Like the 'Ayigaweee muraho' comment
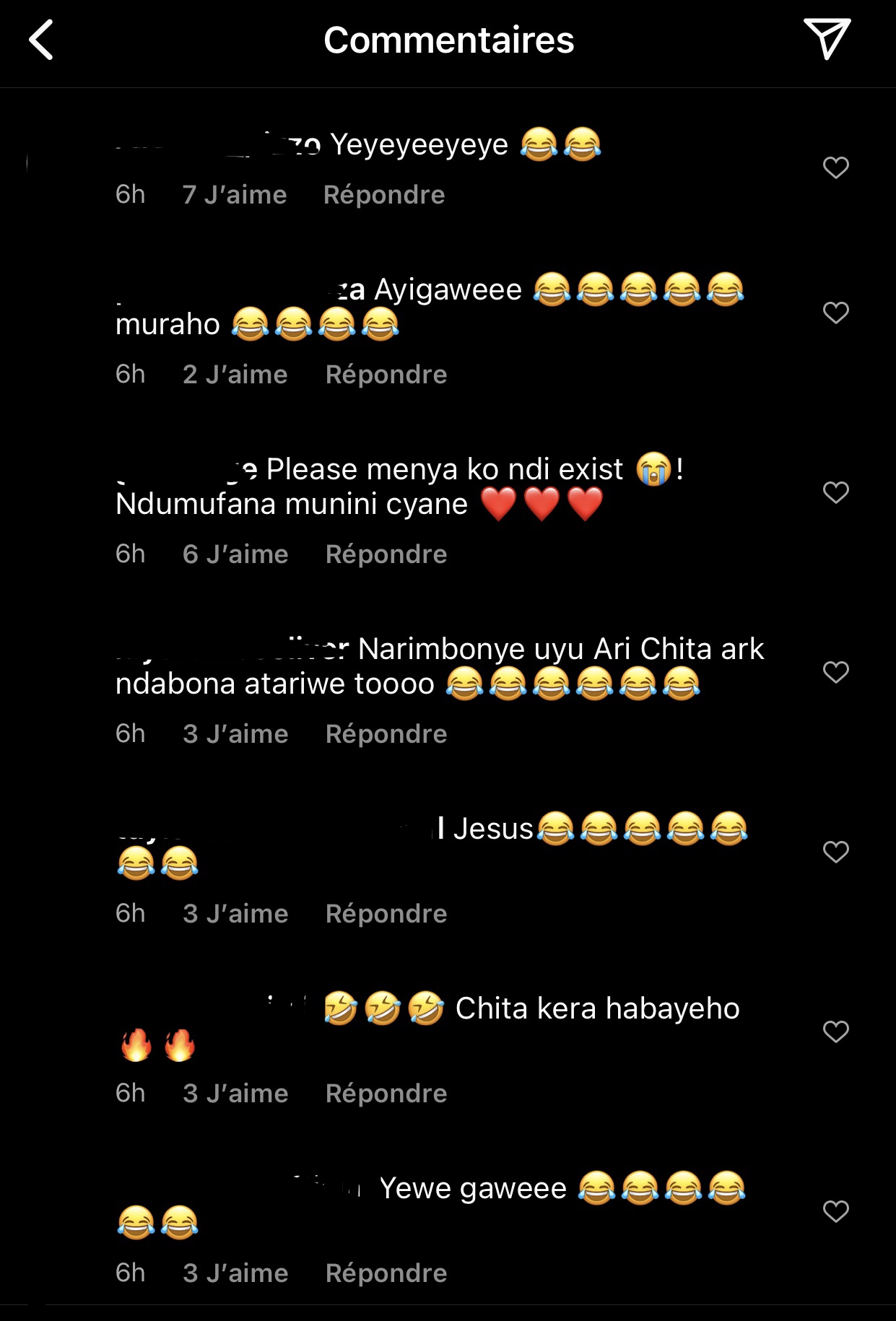The image size is (896, 1321). (835, 313)
